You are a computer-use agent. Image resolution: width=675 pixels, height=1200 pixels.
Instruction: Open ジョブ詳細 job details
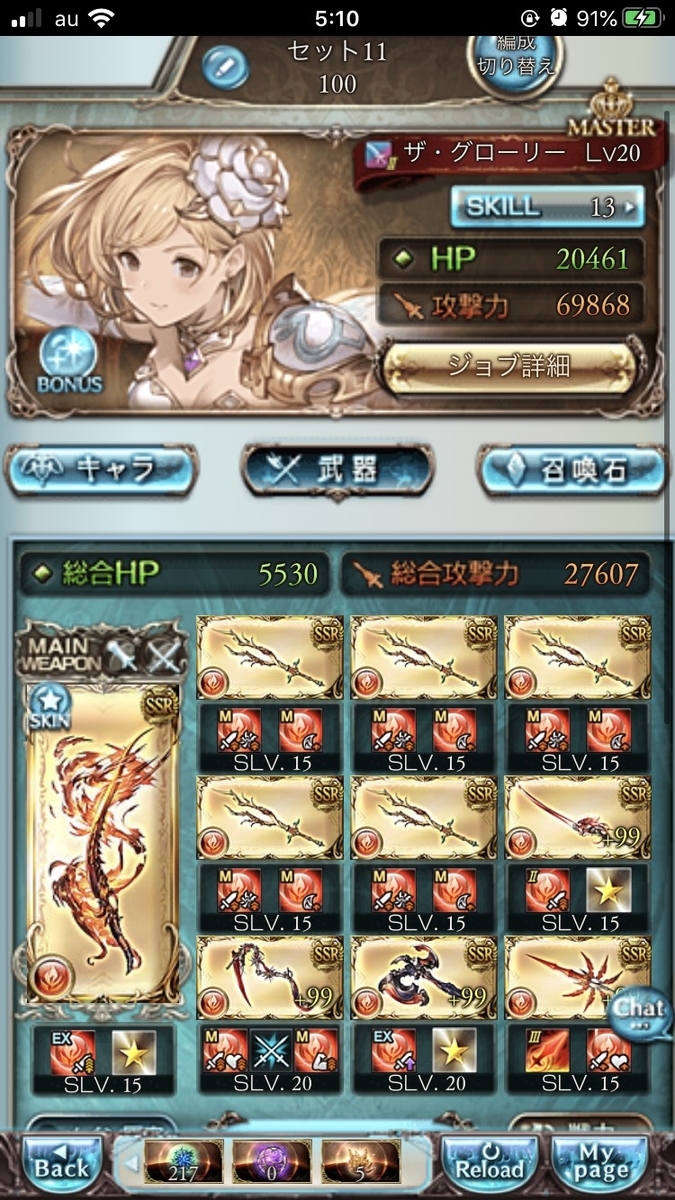(509, 367)
